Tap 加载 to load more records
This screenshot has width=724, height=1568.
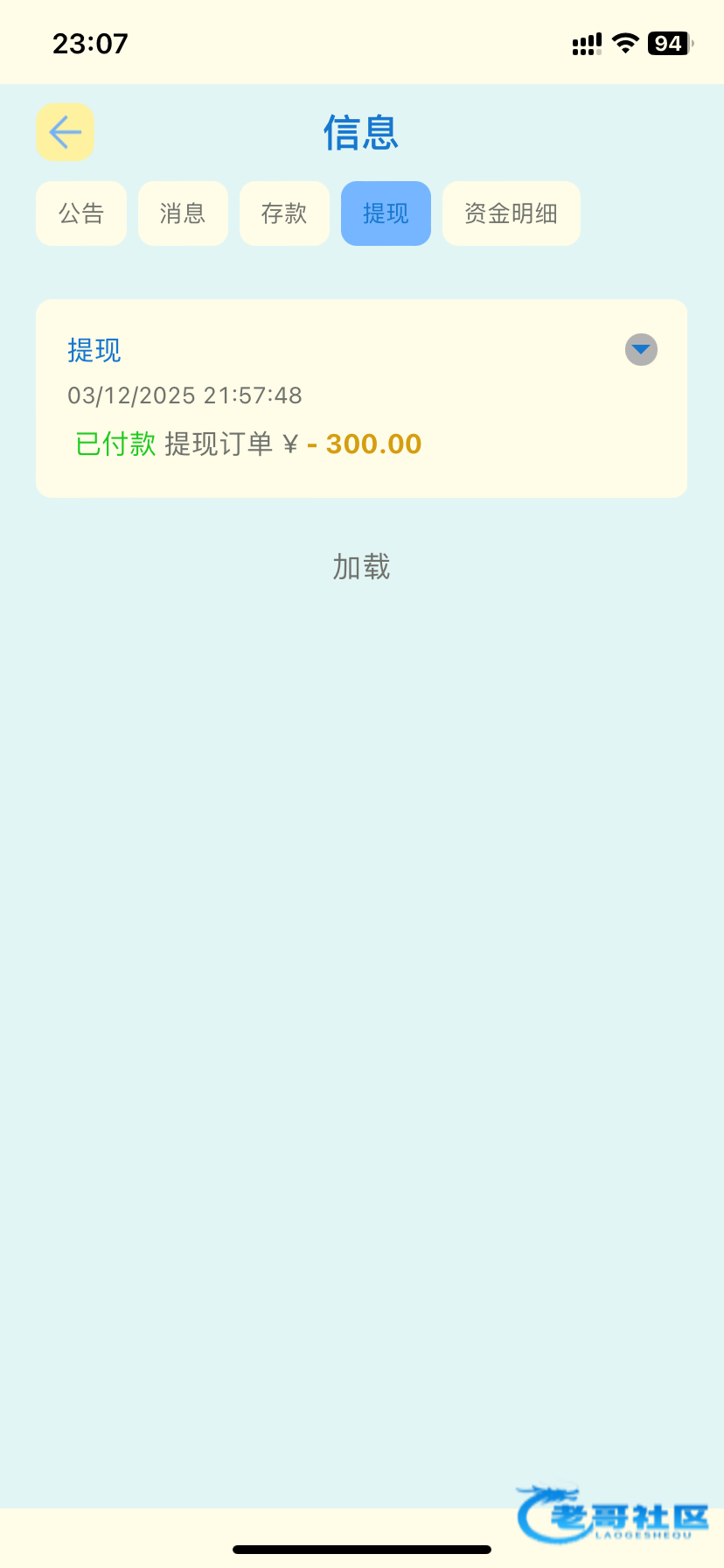point(361,567)
